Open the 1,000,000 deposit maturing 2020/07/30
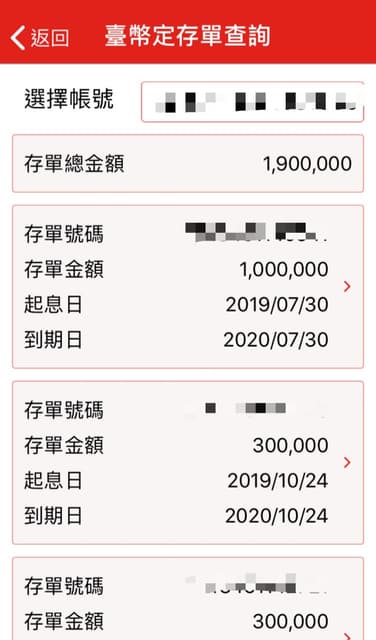This screenshot has height=640, width=376. point(188,287)
